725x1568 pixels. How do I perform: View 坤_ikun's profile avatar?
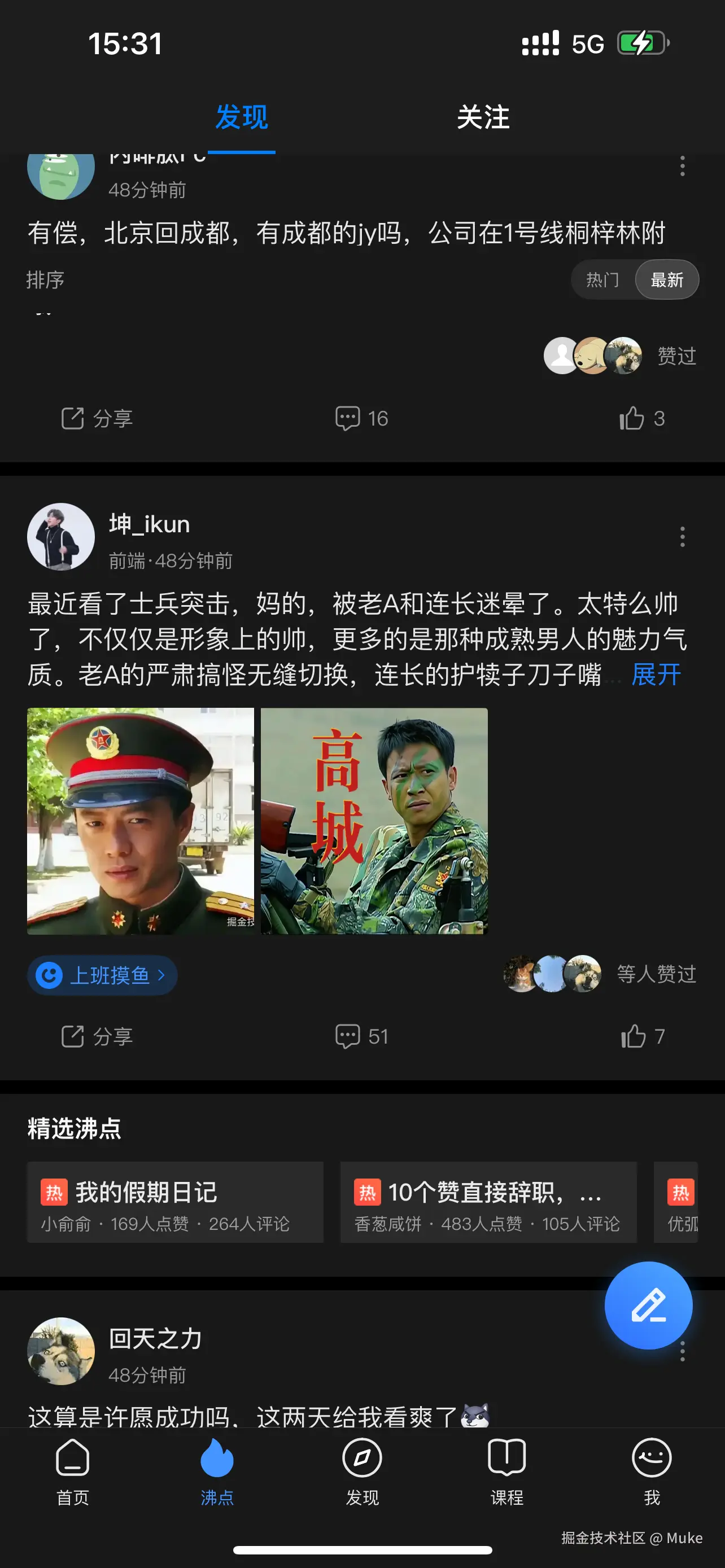pyautogui.click(x=60, y=536)
